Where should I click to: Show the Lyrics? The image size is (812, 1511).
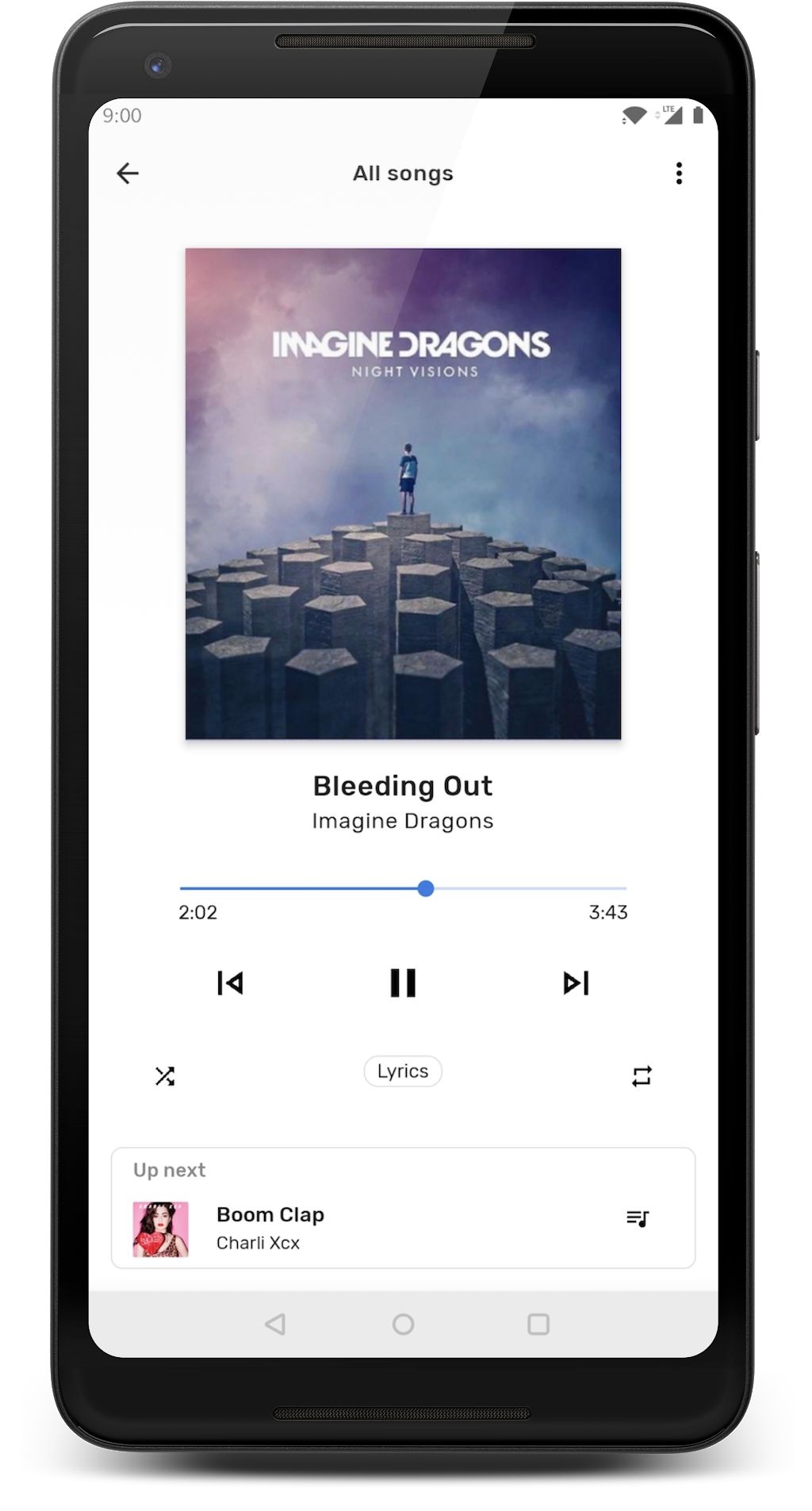pyautogui.click(x=403, y=1072)
